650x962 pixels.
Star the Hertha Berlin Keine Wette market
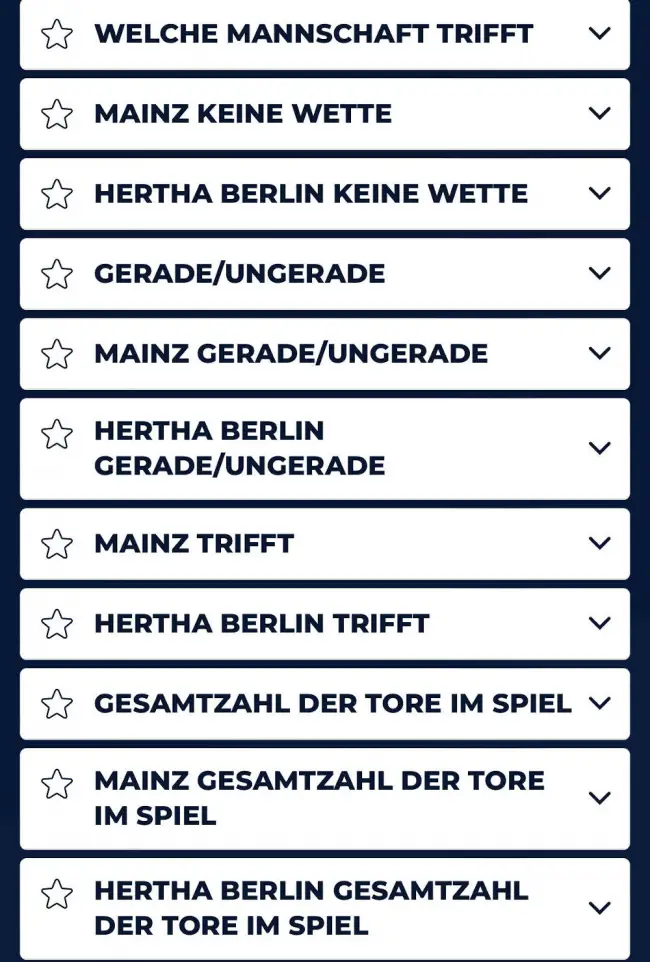click(x=57, y=194)
